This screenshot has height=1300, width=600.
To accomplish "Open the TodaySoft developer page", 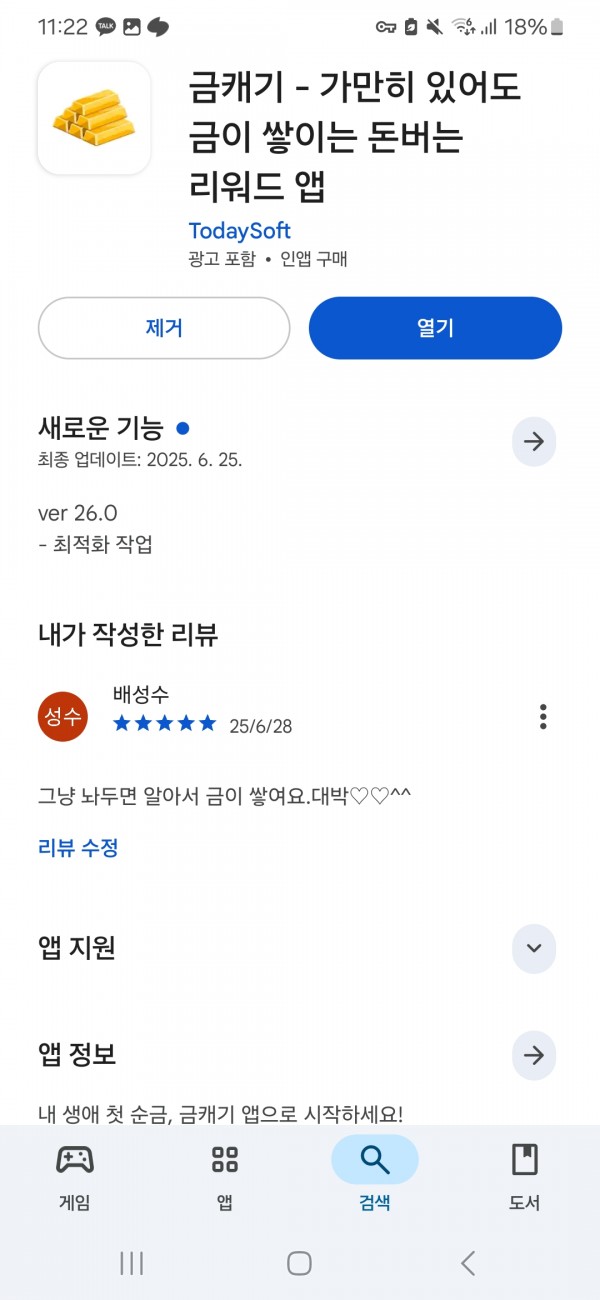I will click(x=239, y=231).
